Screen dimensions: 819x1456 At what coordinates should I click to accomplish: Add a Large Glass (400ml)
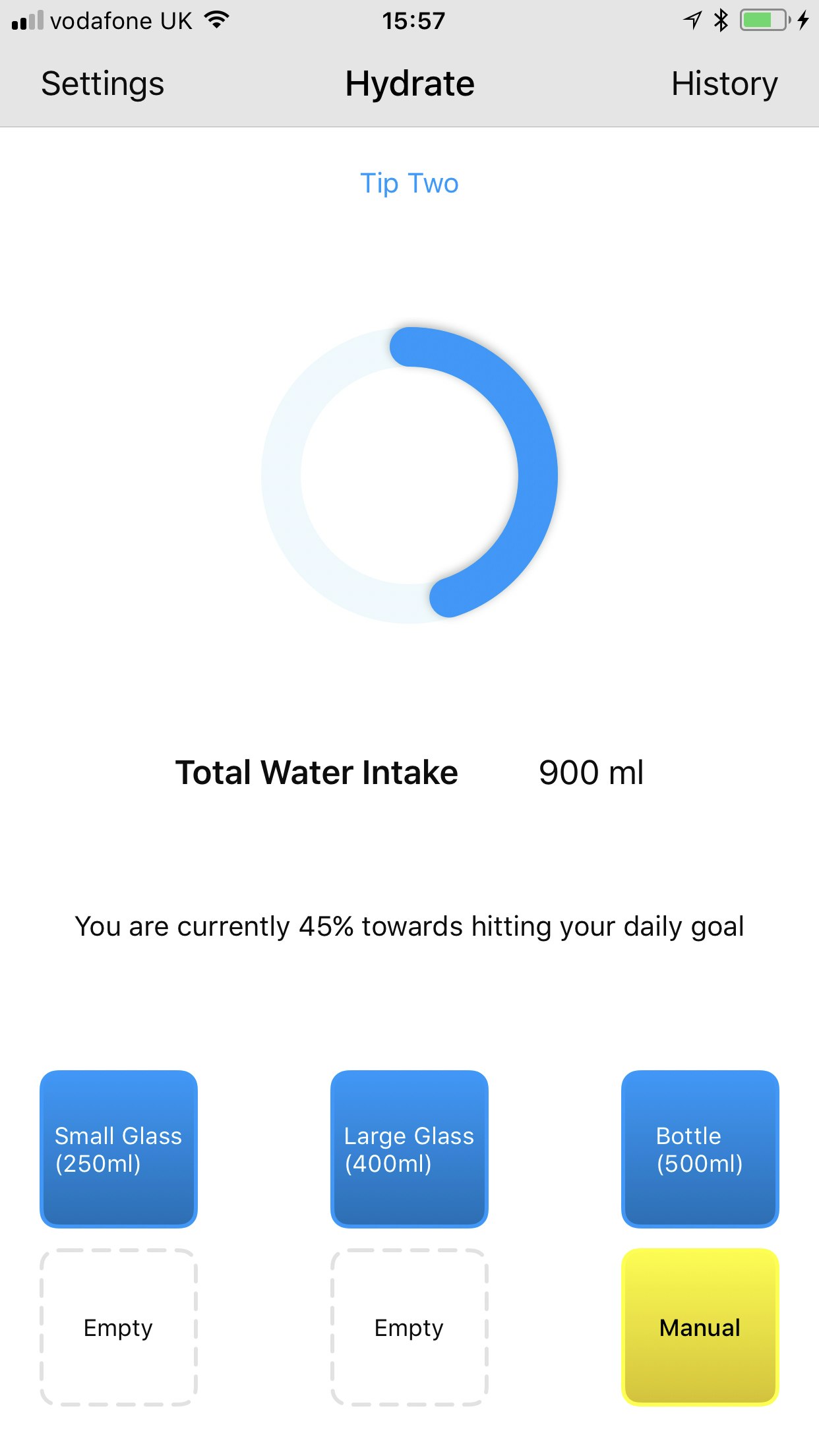point(409,1149)
